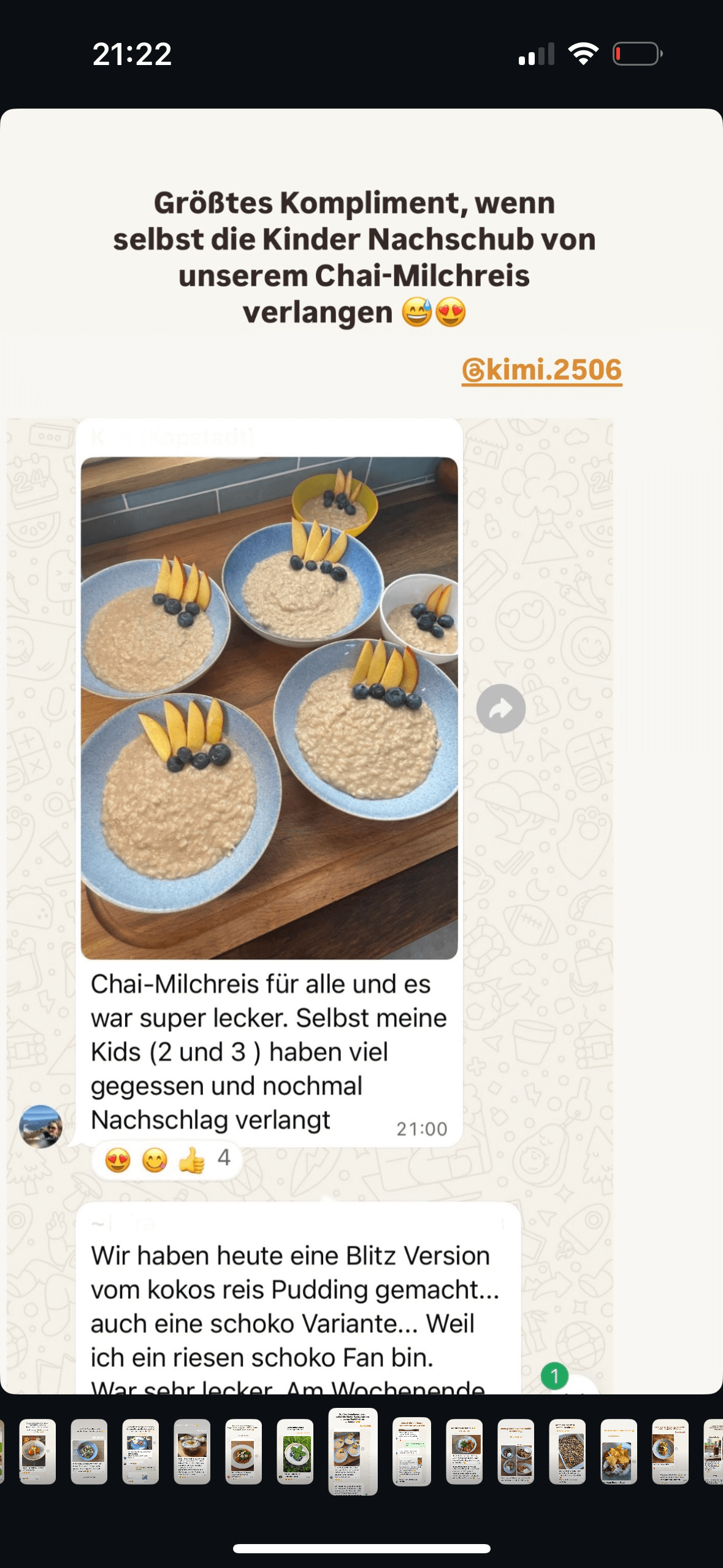This screenshot has width=723, height=1568.
Task: Select the thumbnail with desserts in glasses
Action: tap(192, 1451)
